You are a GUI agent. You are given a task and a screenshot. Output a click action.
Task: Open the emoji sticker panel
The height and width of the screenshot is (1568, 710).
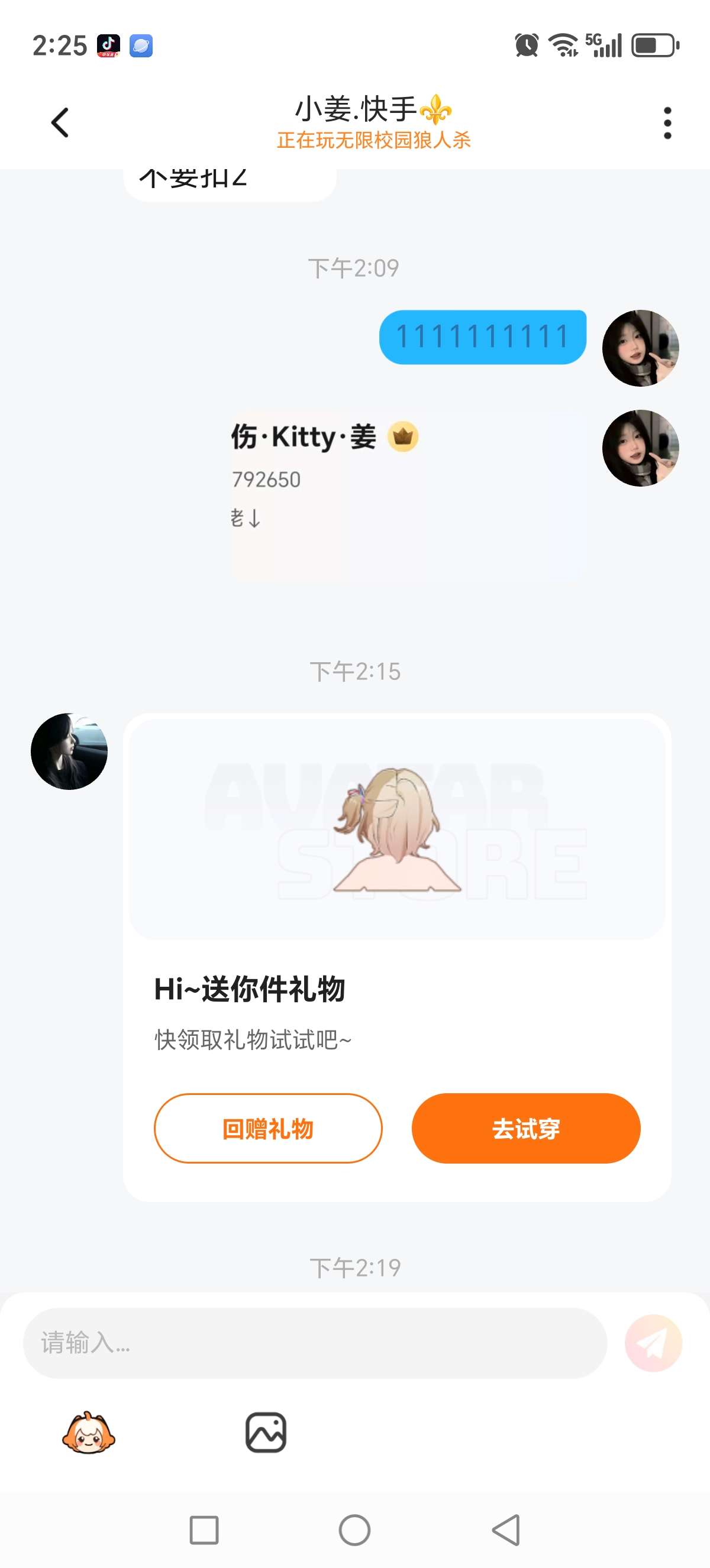click(x=89, y=1432)
